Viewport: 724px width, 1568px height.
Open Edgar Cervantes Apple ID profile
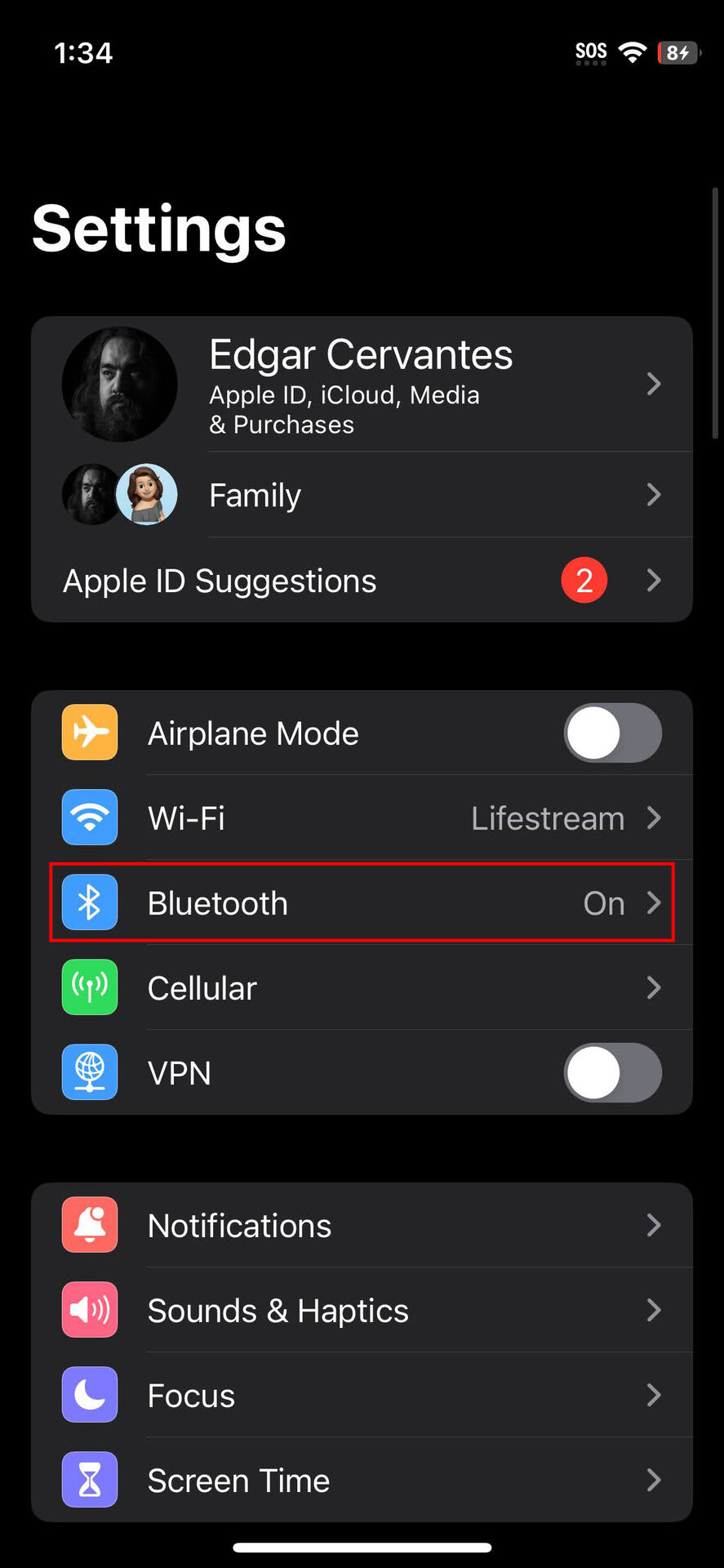(361, 384)
